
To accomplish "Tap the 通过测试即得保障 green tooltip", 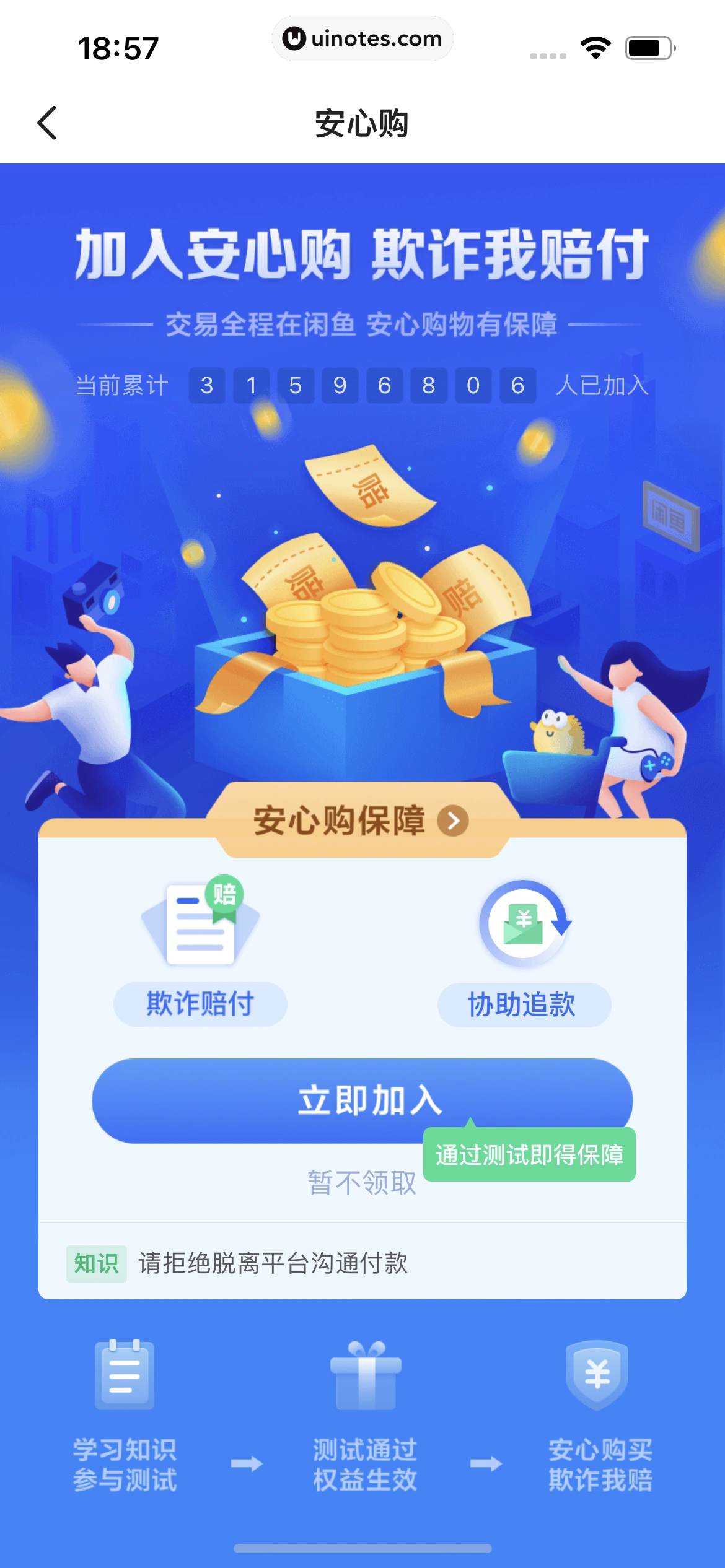I will pos(530,1153).
